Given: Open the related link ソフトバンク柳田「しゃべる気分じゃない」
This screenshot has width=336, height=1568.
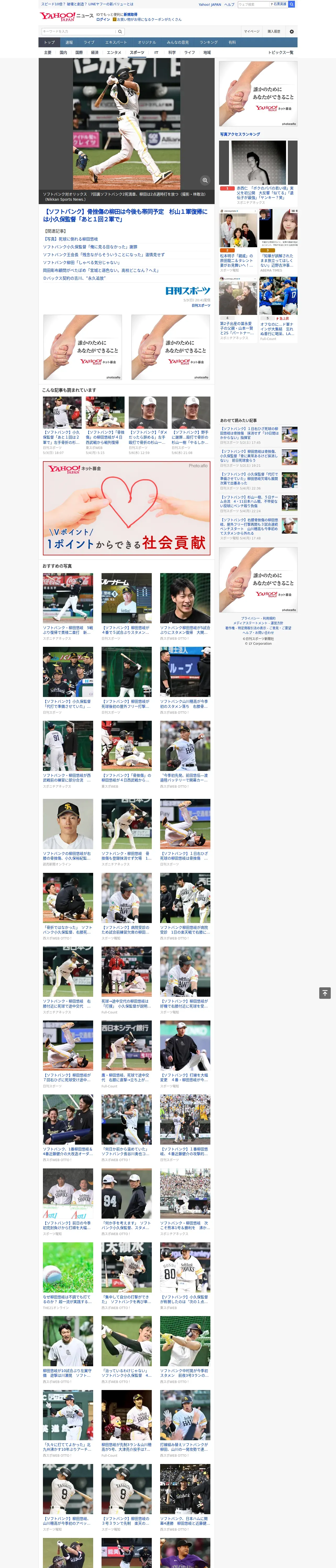Looking at the screenshot, I should [x=81, y=262].
